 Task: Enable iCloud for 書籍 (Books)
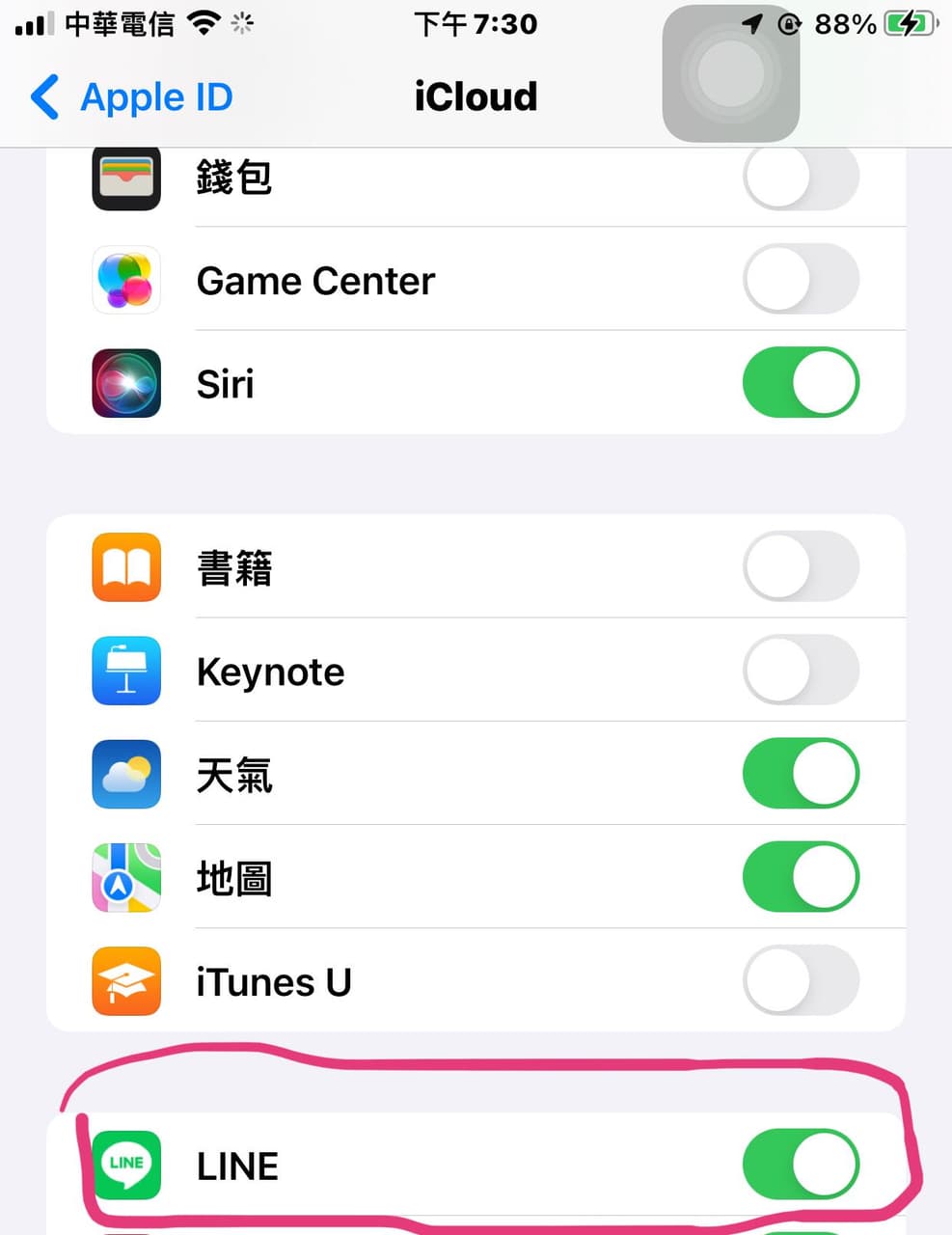(801, 567)
